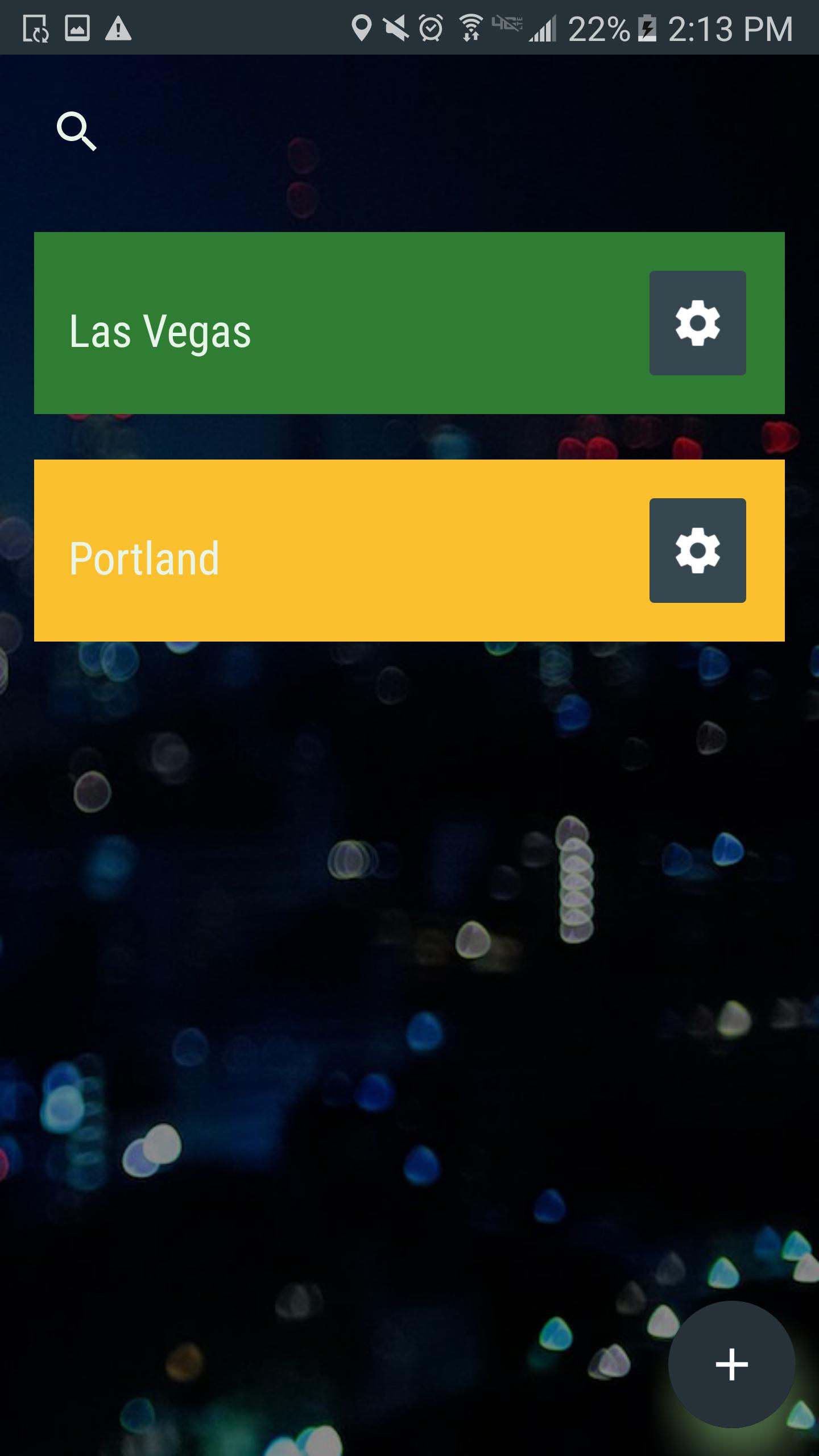Tap the Wi-Fi status bar icon

click(471, 27)
